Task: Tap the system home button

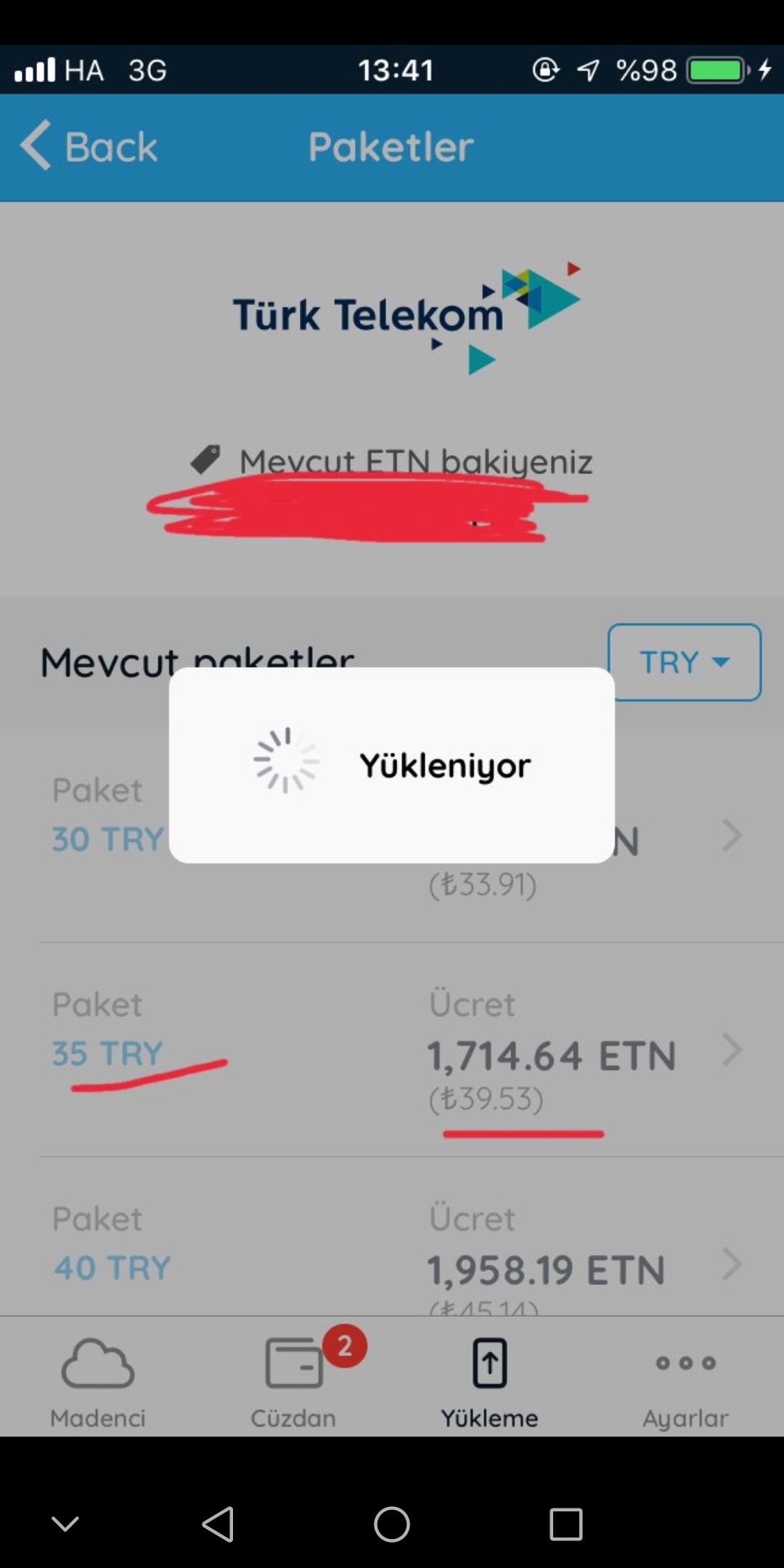Action: click(x=392, y=1524)
